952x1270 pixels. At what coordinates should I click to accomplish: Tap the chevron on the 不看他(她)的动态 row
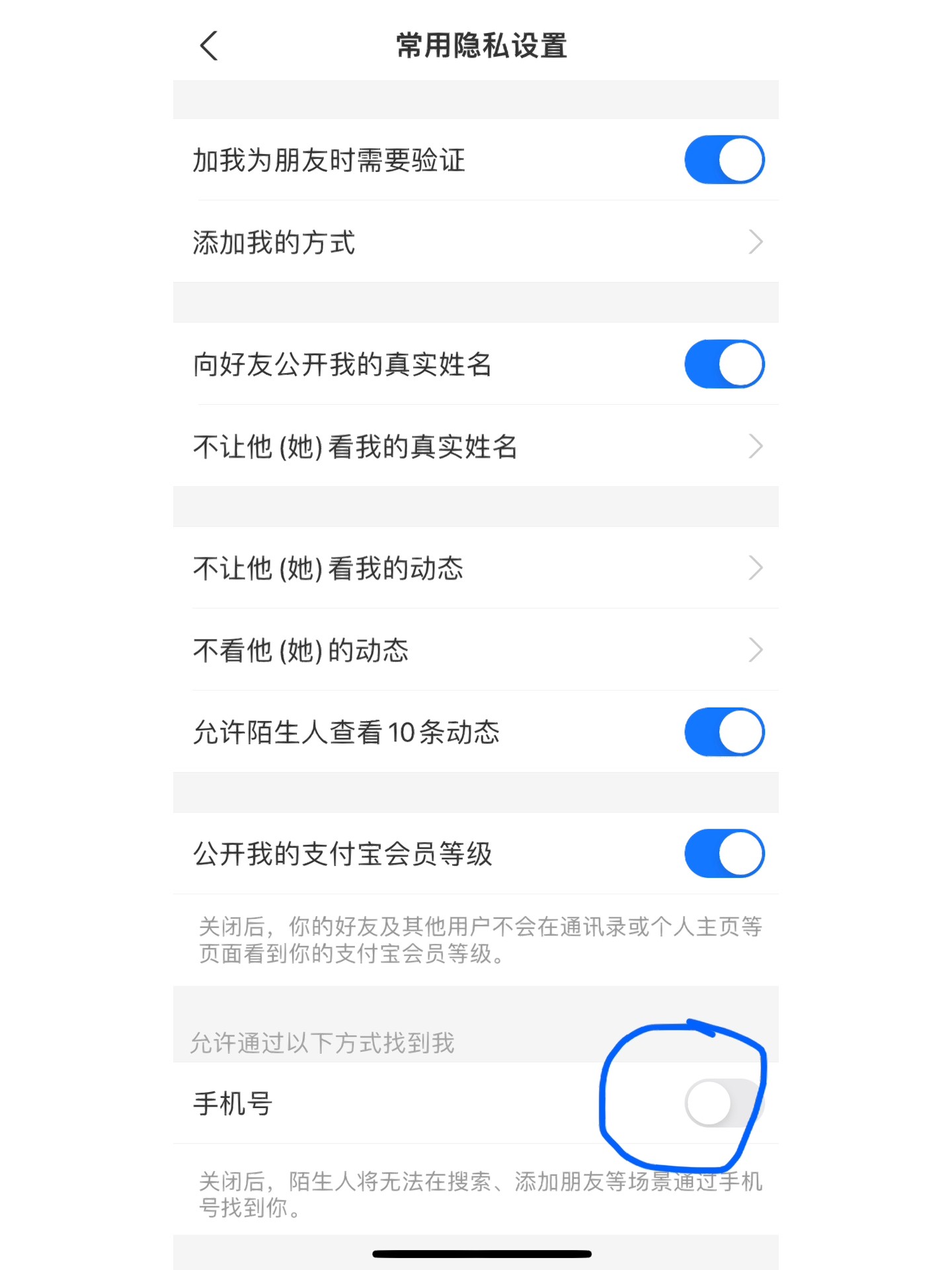coord(756,650)
